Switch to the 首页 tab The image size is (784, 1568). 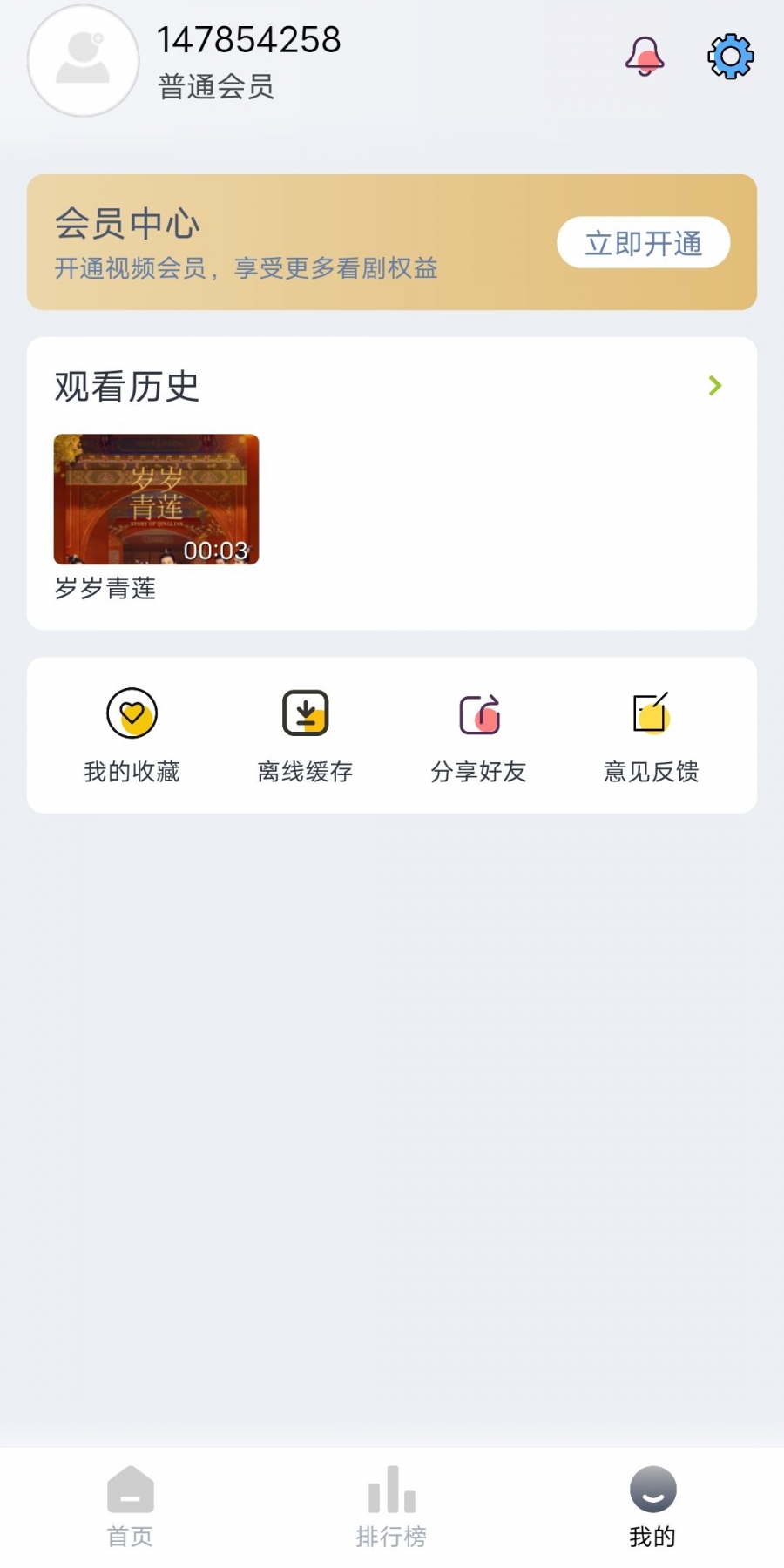coord(131,1506)
